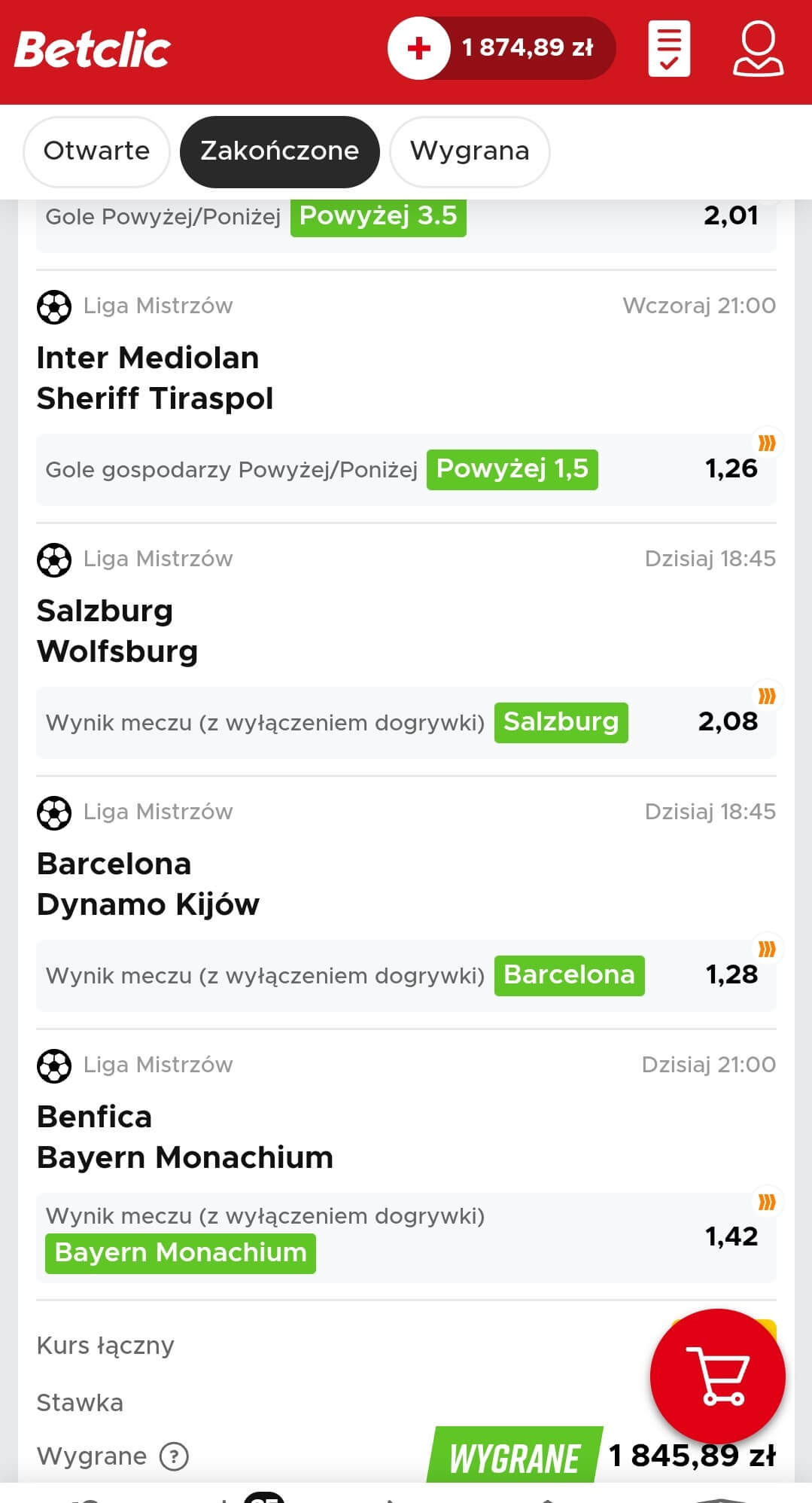Tap the plus button to deposit funds
The height and width of the screenshot is (1503, 812).
(418, 48)
